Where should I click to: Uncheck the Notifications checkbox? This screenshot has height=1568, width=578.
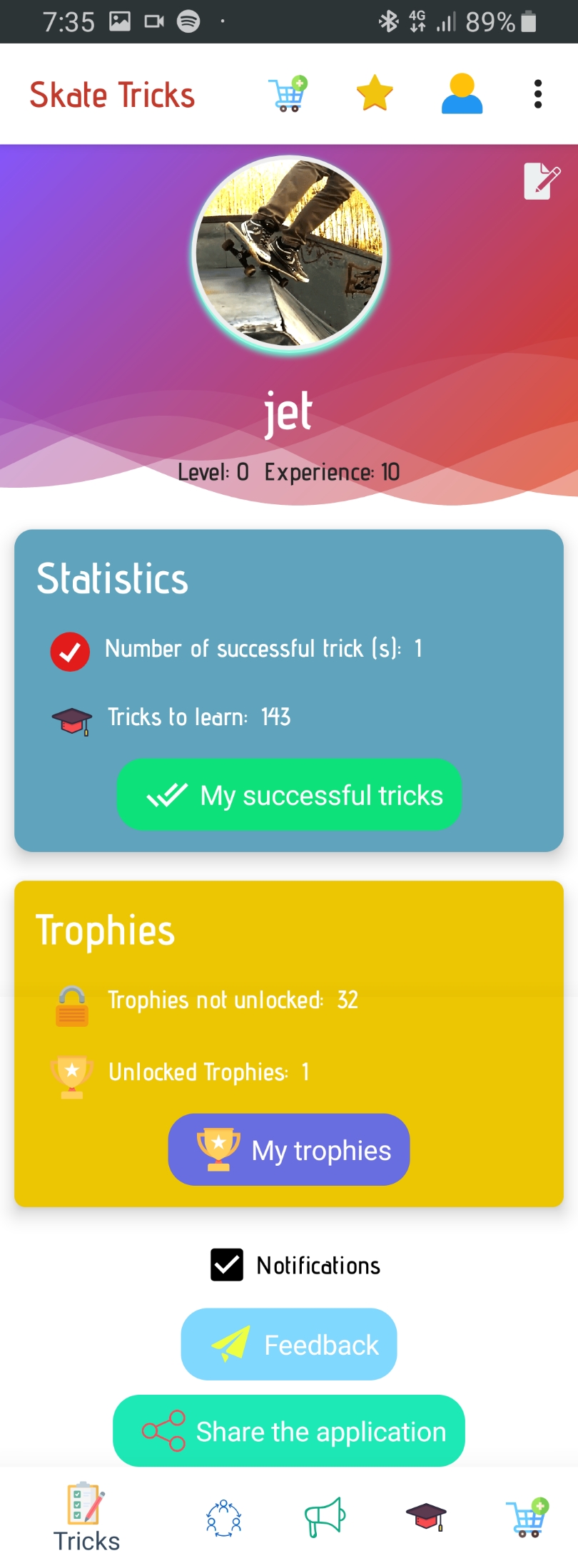point(227,1265)
